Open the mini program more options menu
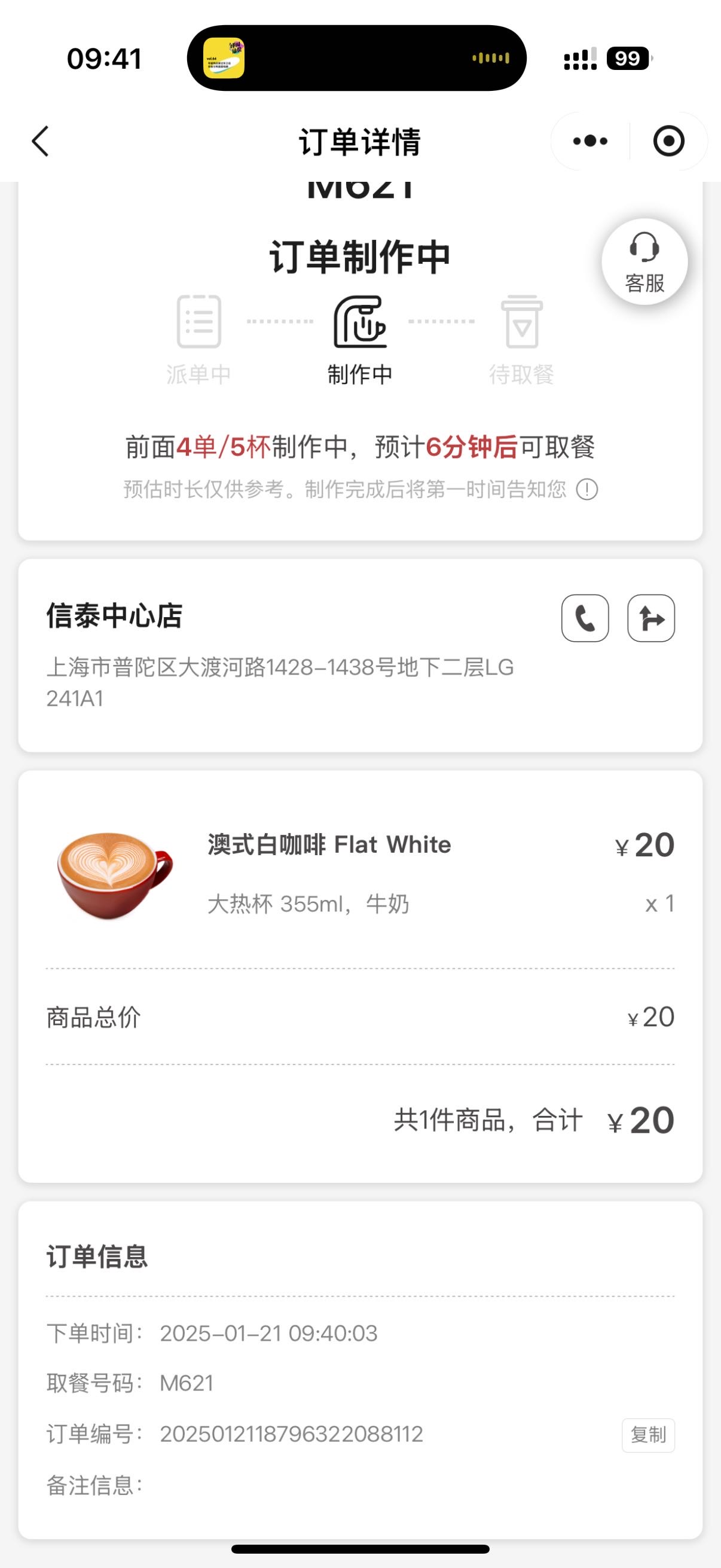This screenshot has height=1568, width=721. [x=589, y=141]
